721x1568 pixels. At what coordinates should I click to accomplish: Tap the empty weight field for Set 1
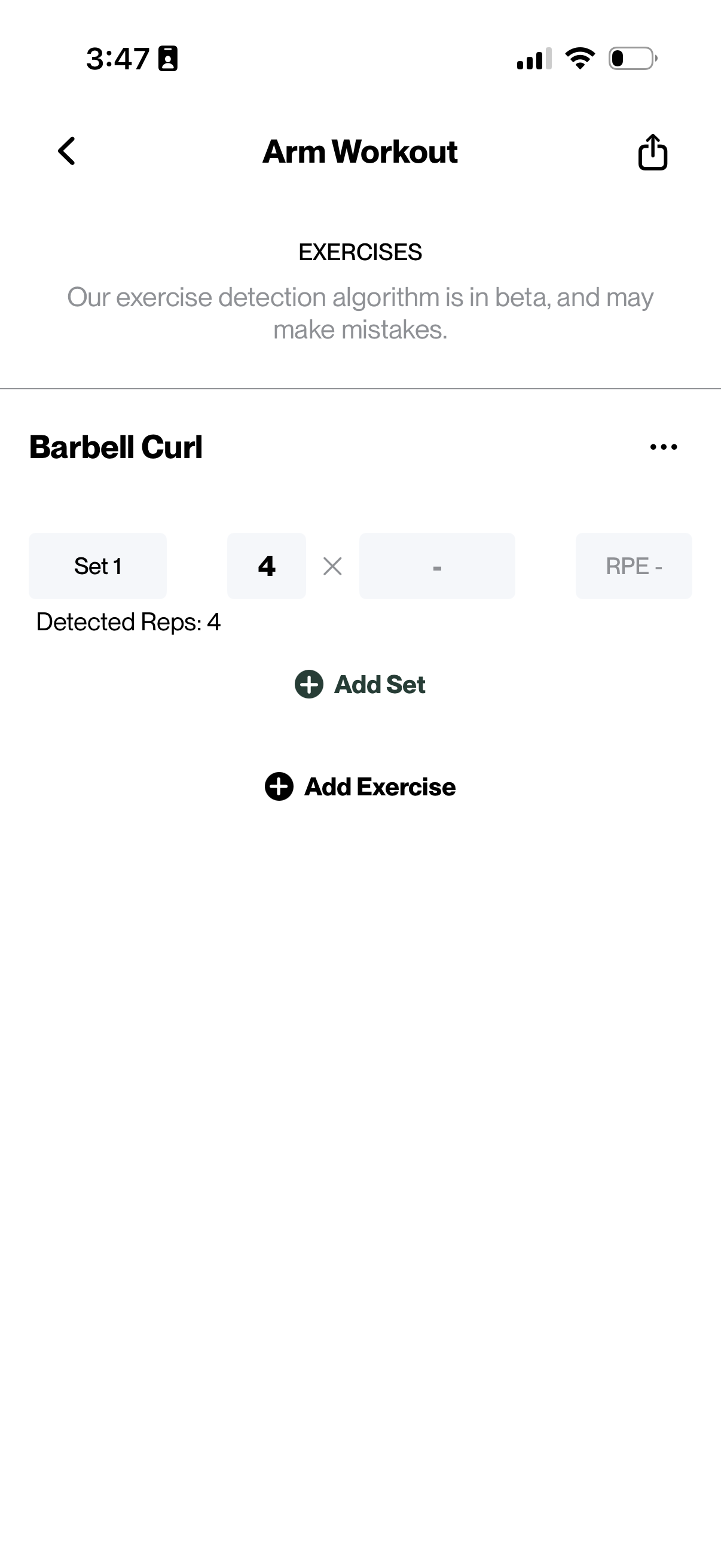click(437, 566)
